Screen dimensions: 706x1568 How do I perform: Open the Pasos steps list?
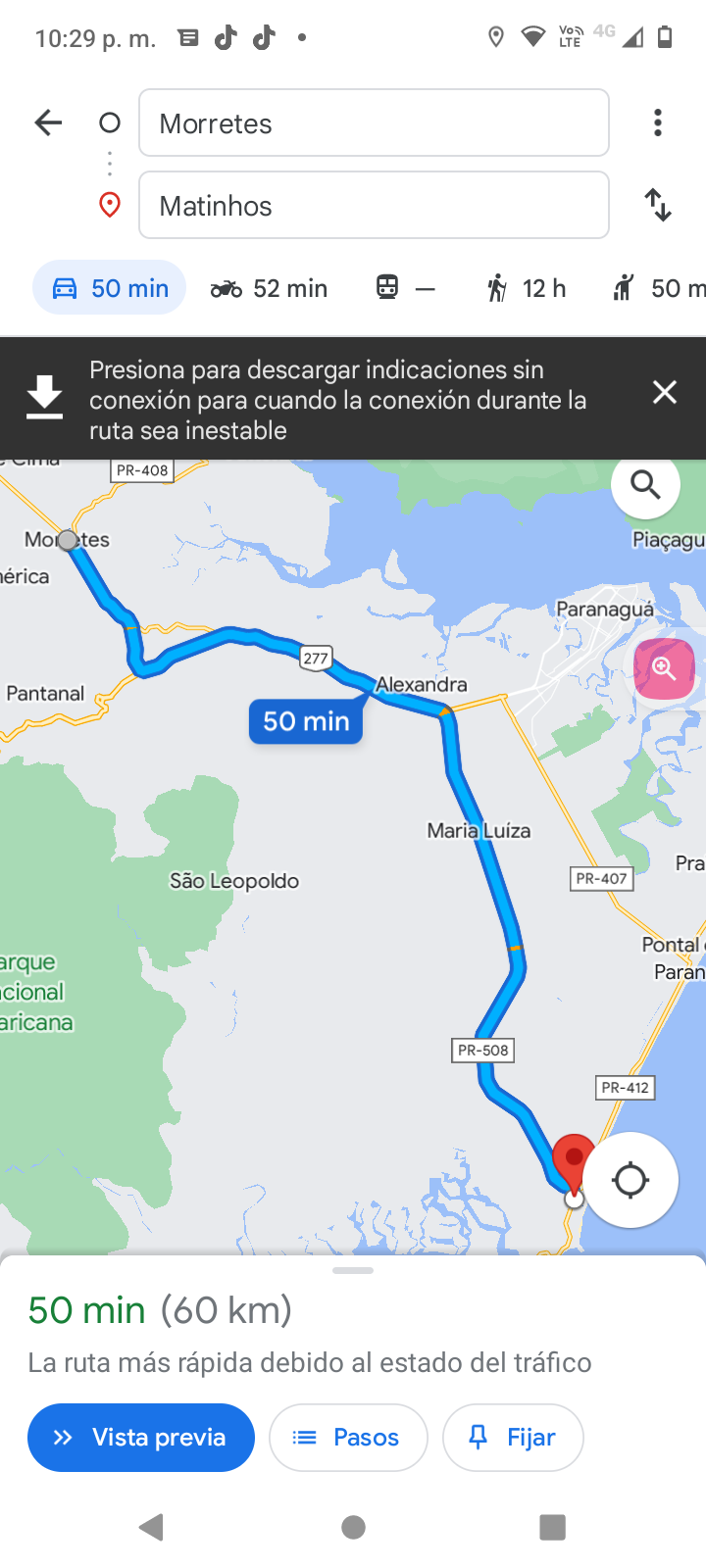click(348, 1438)
